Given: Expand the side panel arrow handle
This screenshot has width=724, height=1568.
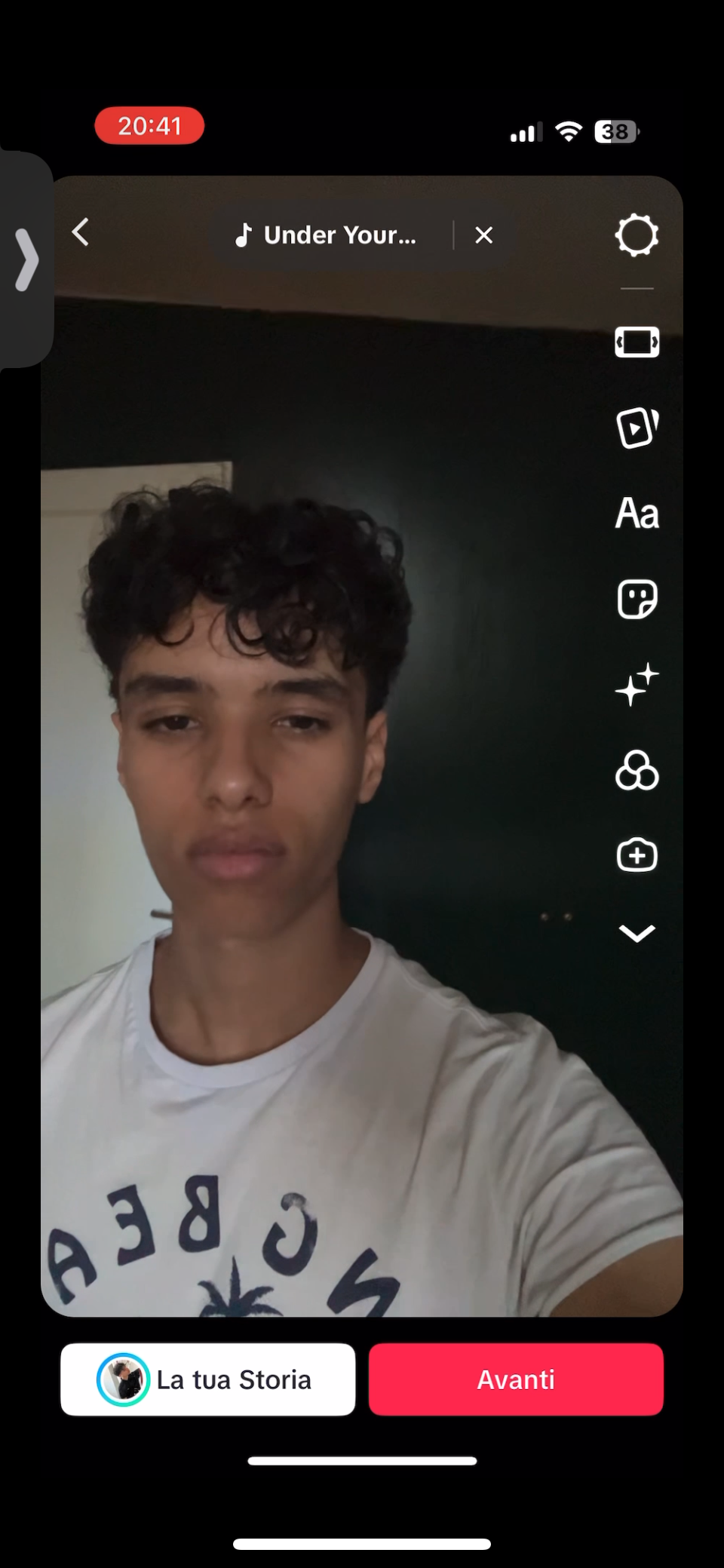Looking at the screenshot, I should pyautogui.click(x=26, y=259).
